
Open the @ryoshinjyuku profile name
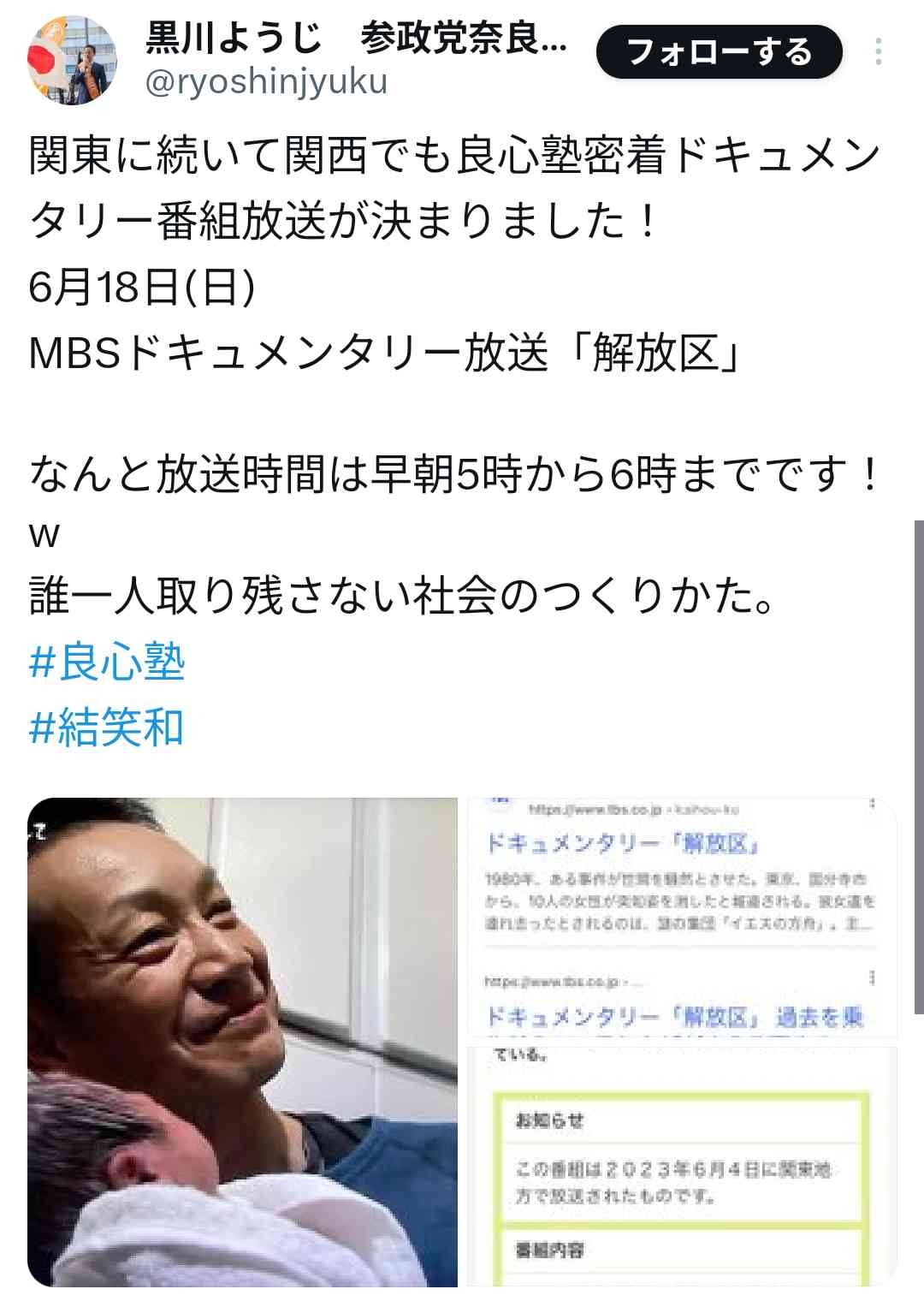pyautogui.click(x=267, y=82)
